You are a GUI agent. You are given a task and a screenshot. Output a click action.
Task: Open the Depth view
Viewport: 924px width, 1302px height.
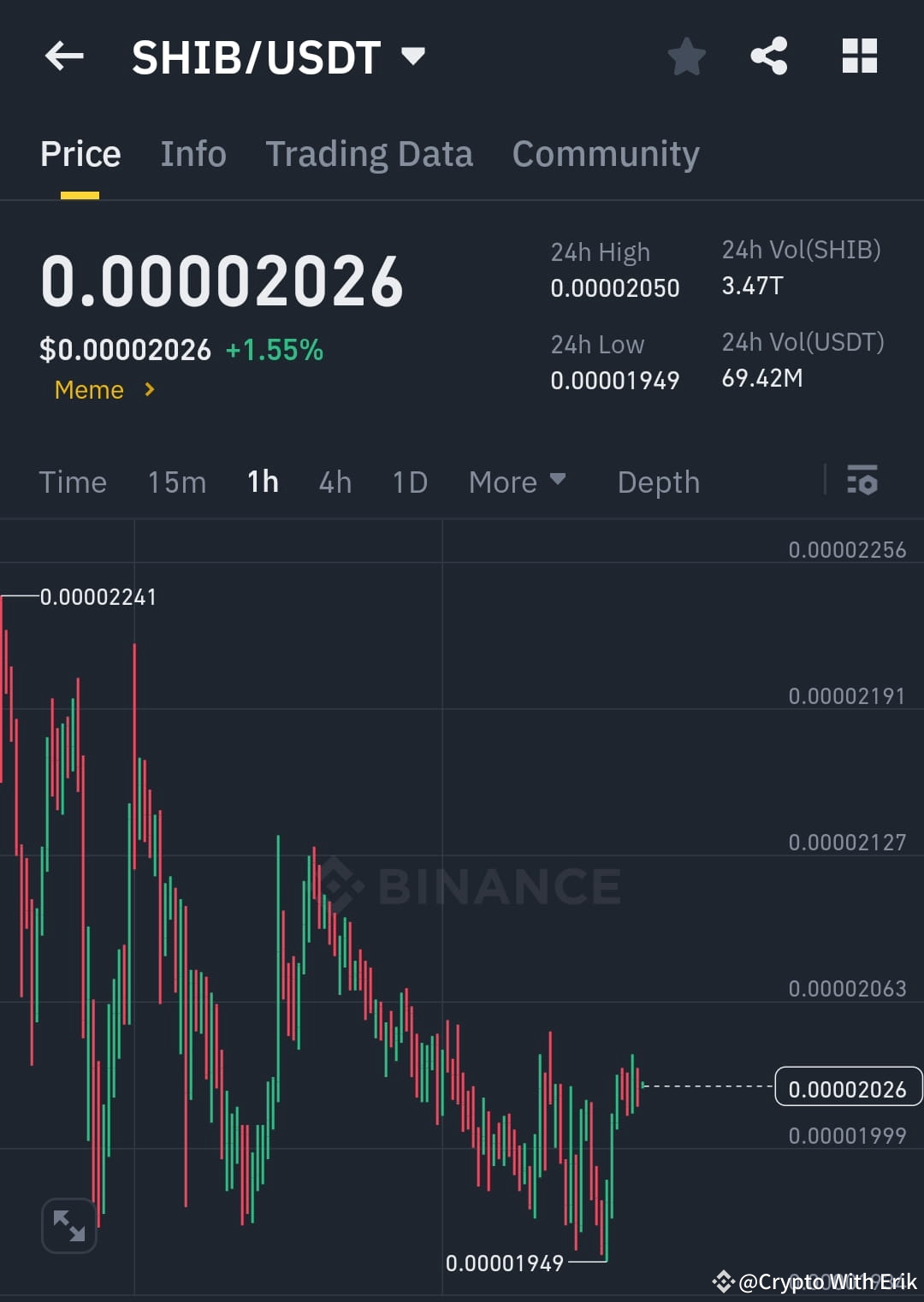(x=658, y=481)
